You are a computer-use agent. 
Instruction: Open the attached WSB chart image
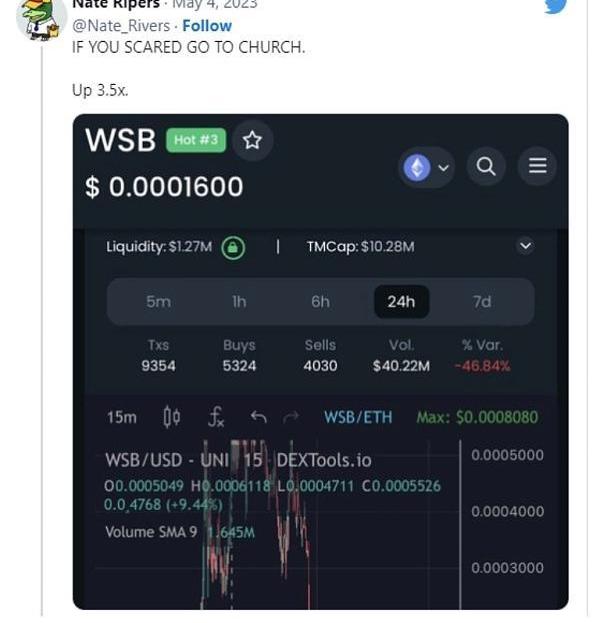(320, 360)
